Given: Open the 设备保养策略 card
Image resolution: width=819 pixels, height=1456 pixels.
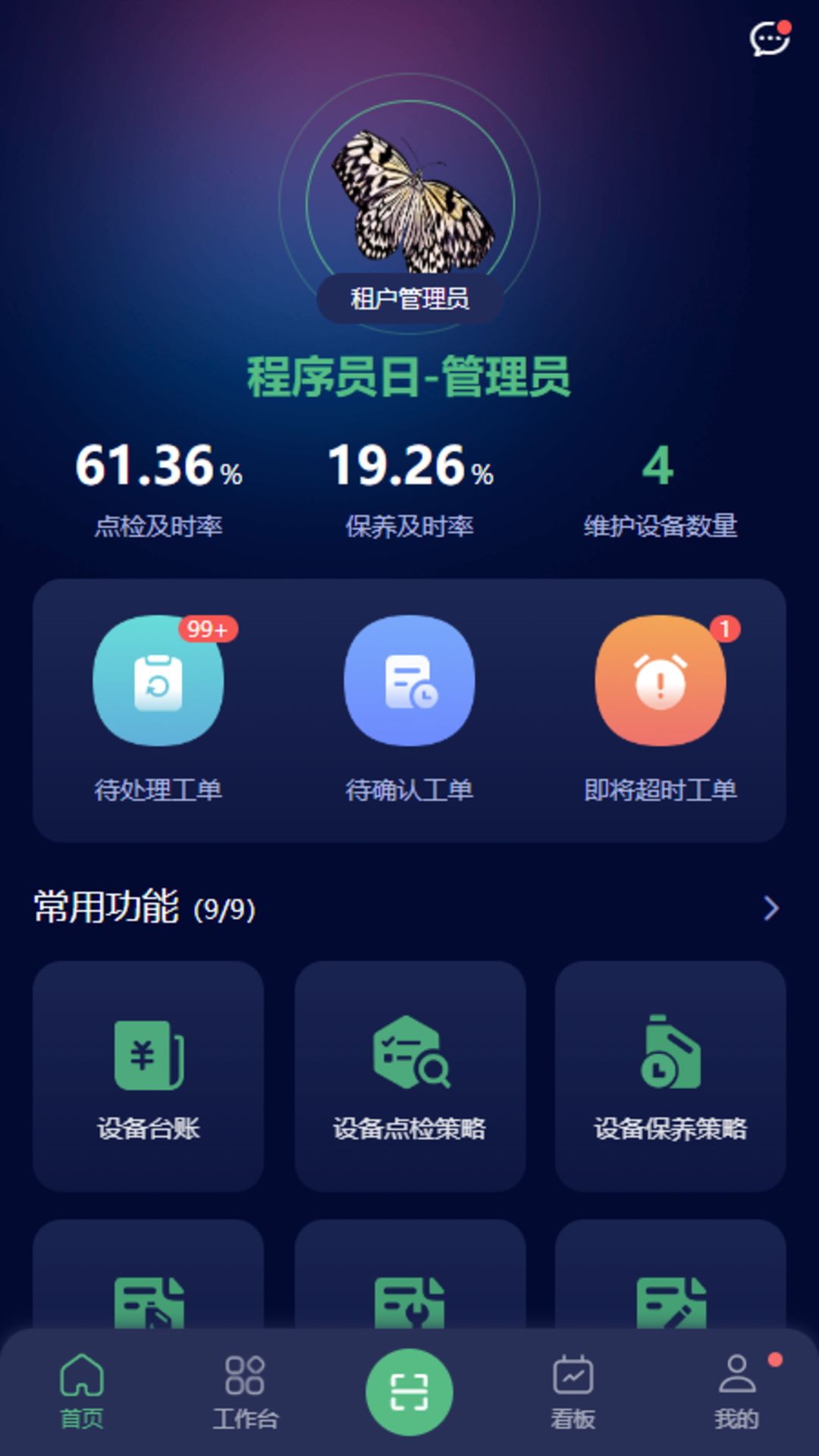Looking at the screenshot, I should pyautogui.click(x=670, y=1075).
